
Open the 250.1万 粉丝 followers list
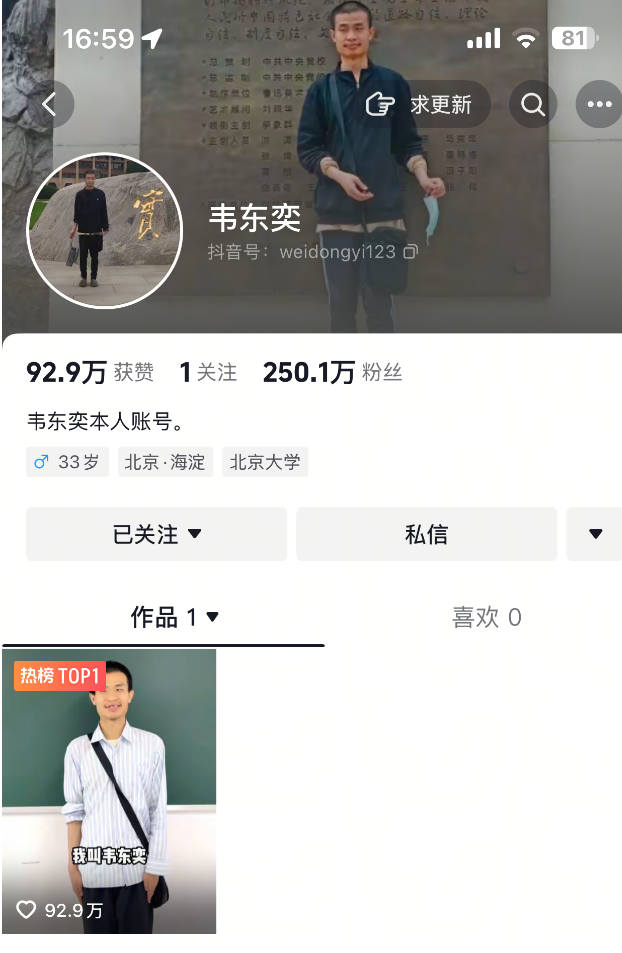click(x=332, y=373)
